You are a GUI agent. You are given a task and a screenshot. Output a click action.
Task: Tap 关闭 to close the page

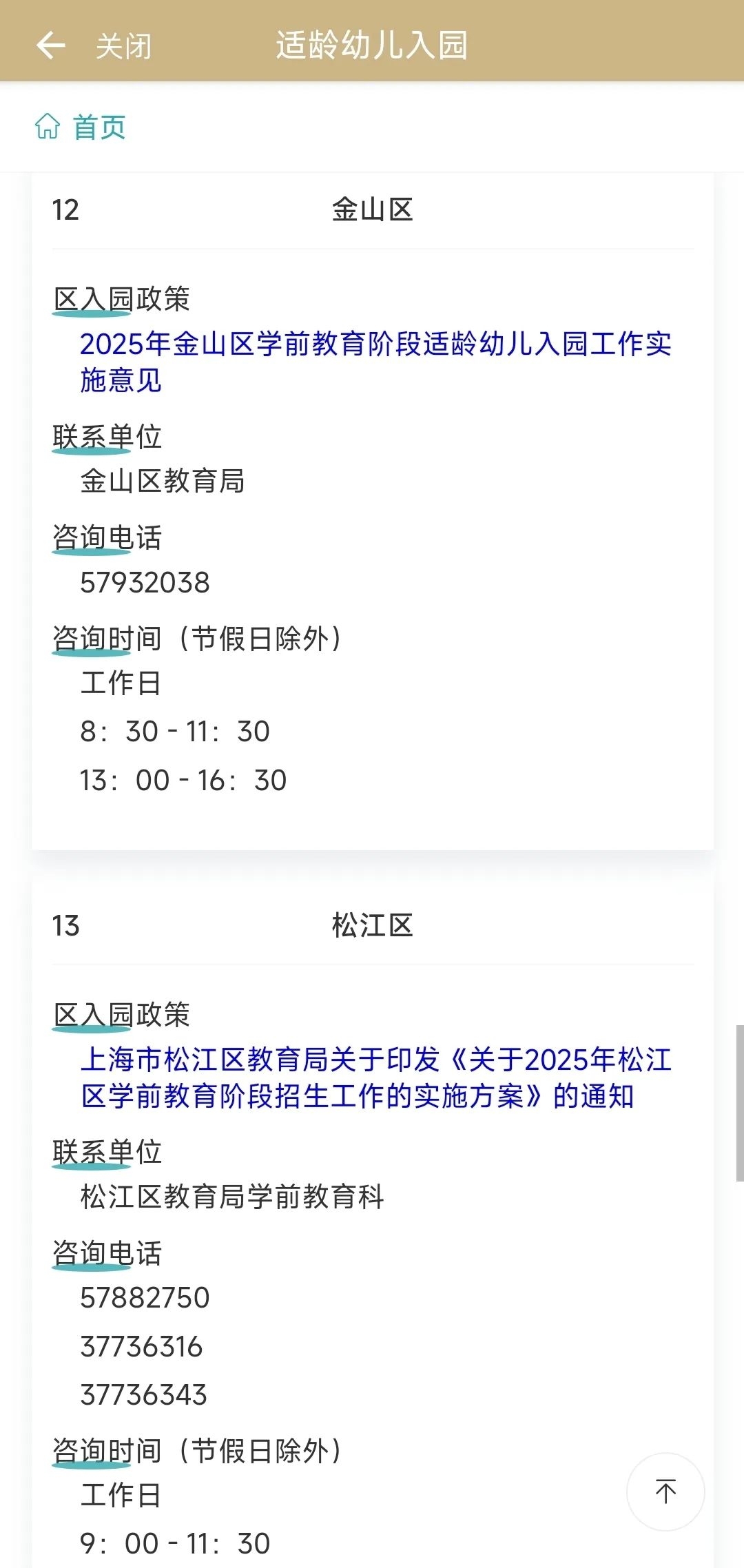123,46
